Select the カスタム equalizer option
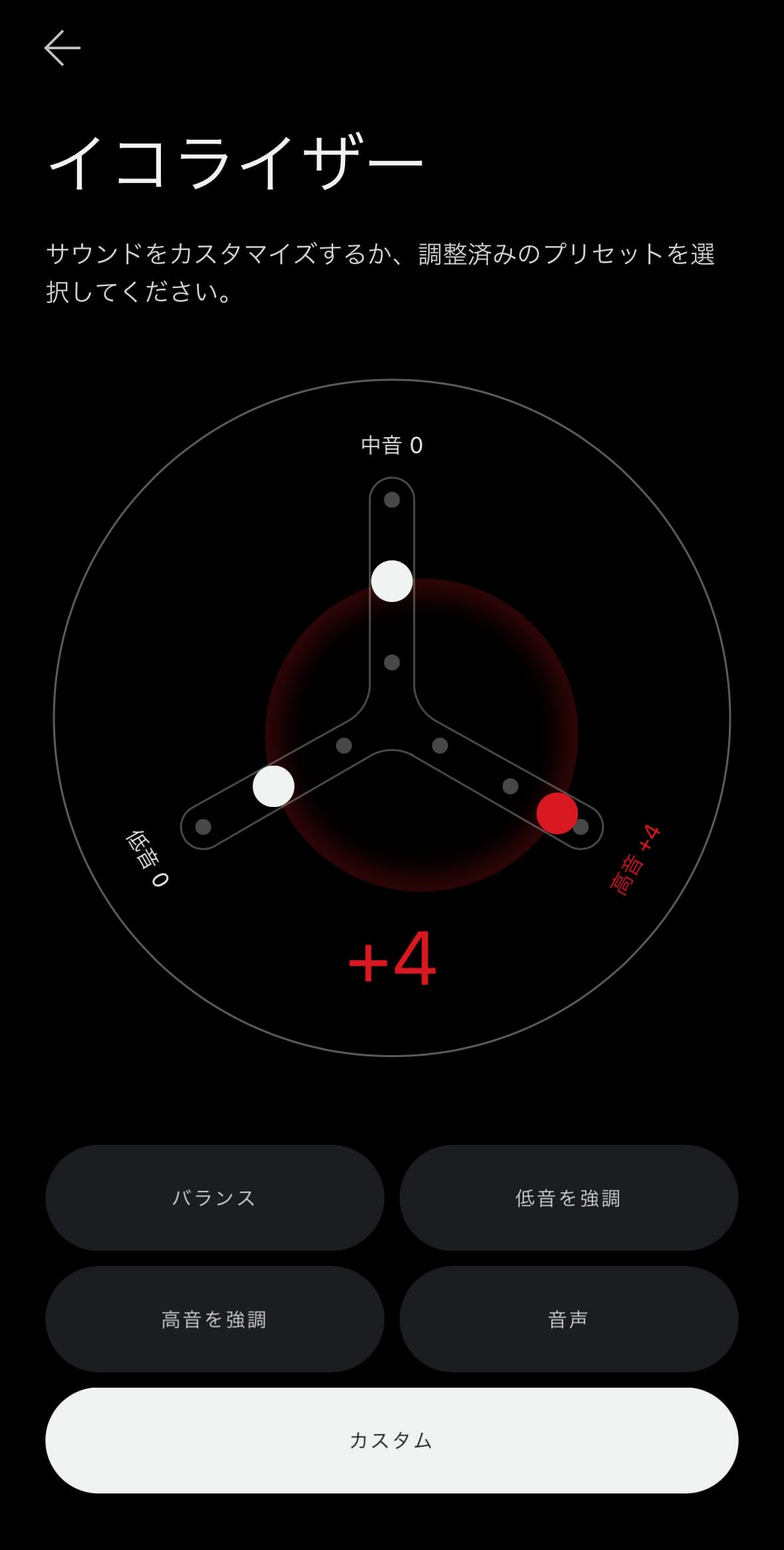Screen dimensions: 784x1550 coord(392,1440)
